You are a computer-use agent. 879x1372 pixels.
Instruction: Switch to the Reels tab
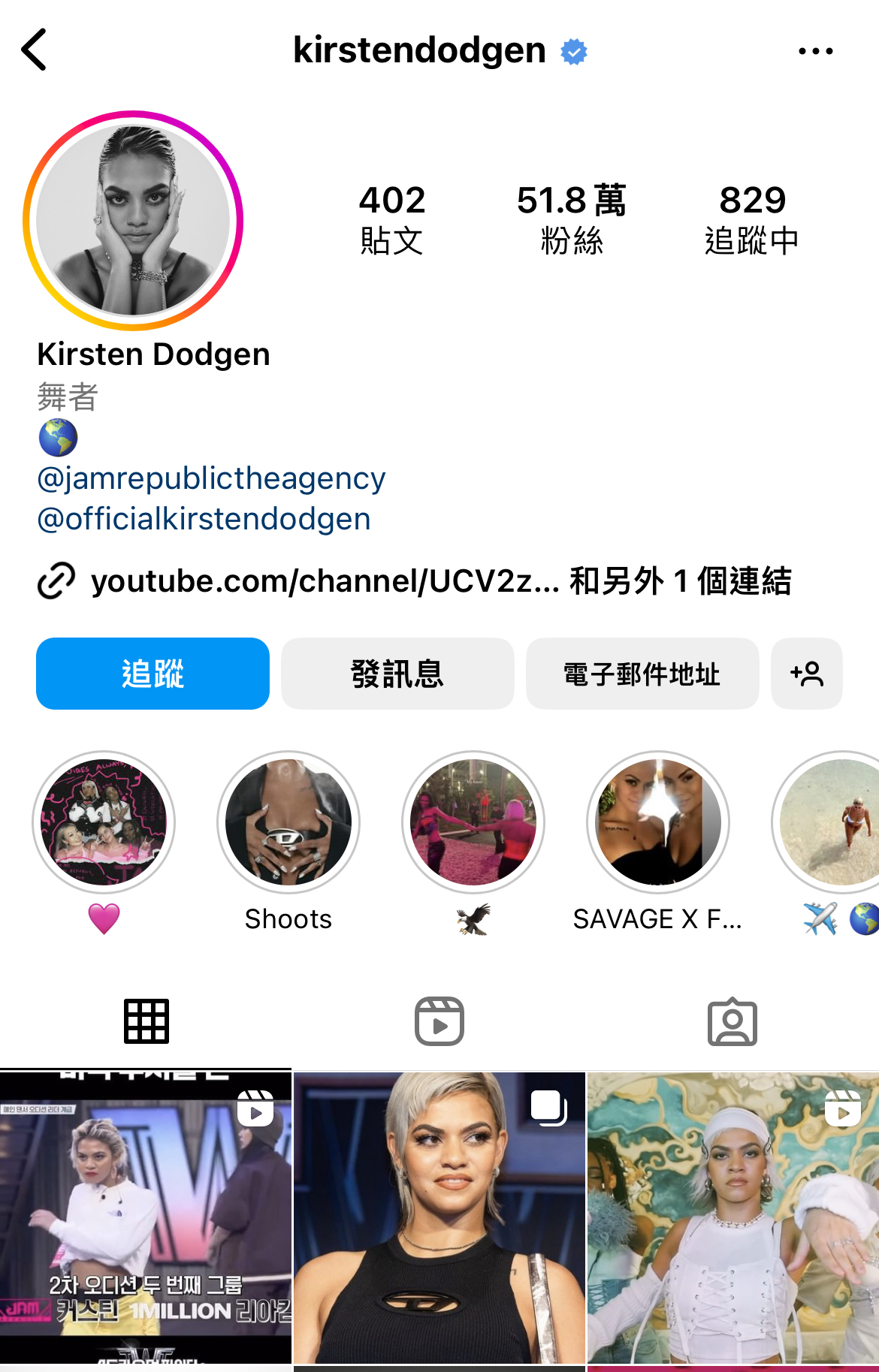pos(439,1021)
